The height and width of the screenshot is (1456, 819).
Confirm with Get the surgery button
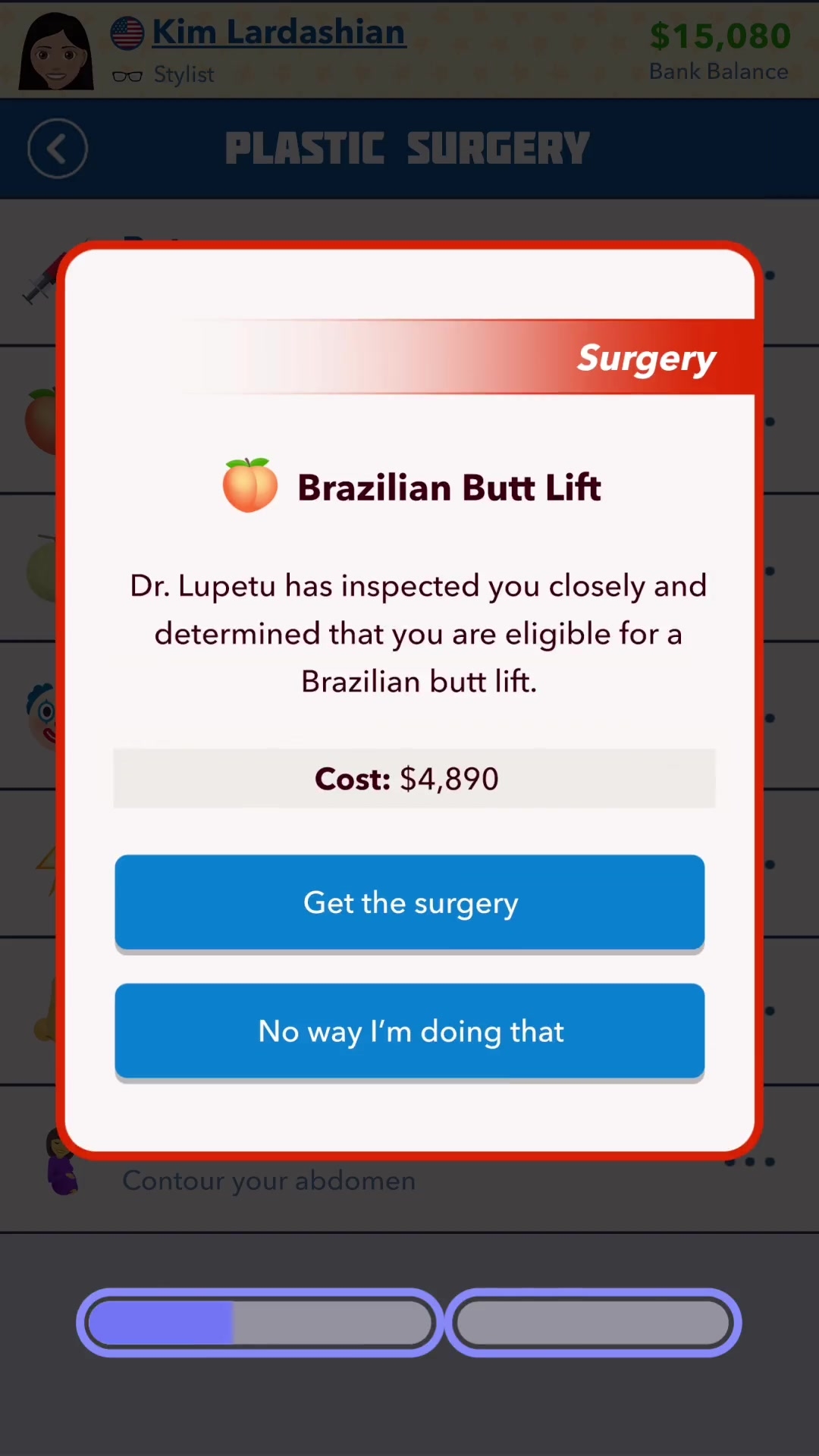409,902
